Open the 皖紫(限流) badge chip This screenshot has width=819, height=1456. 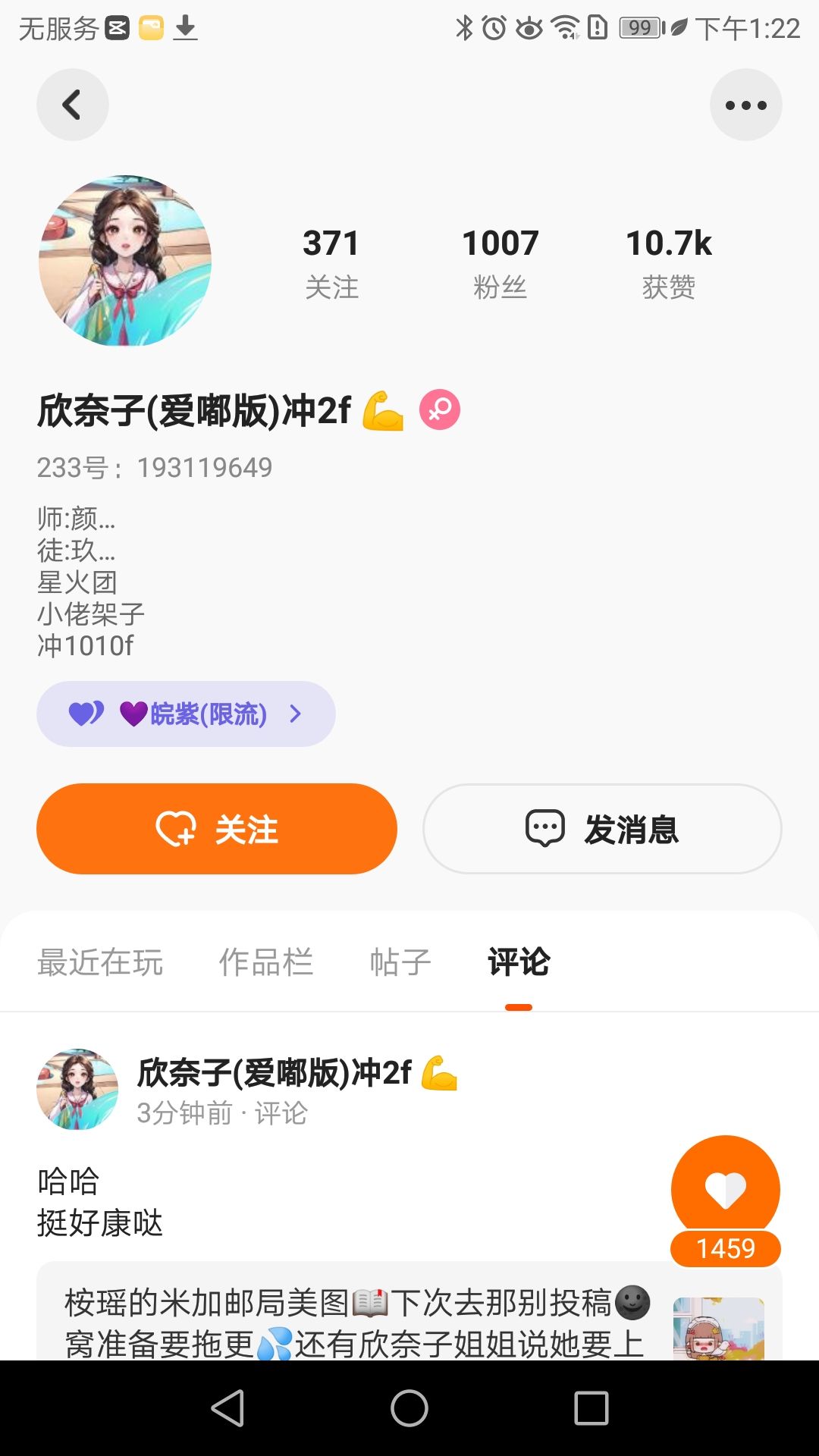(x=186, y=714)
